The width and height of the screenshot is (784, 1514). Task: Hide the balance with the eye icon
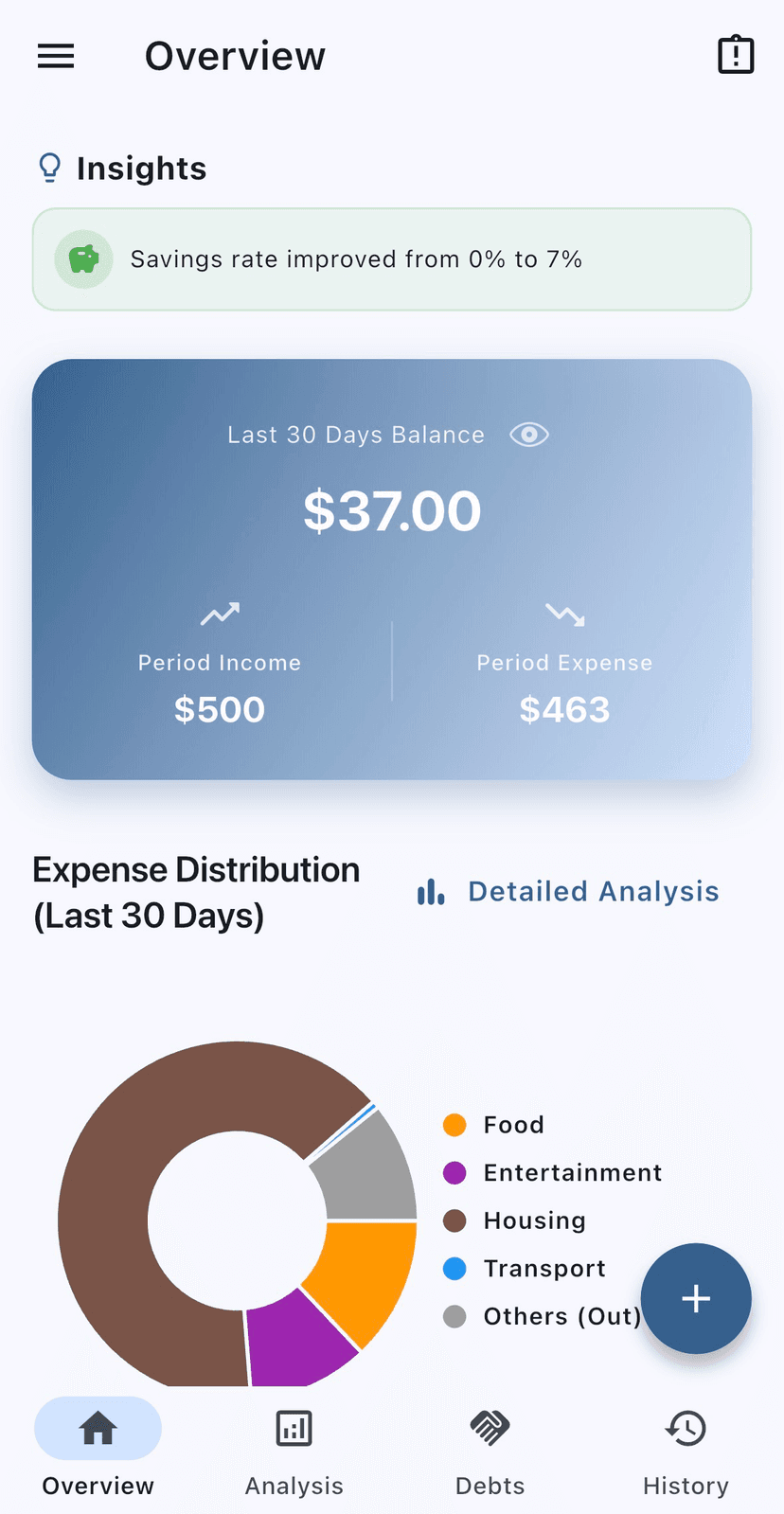click(528, 435)
